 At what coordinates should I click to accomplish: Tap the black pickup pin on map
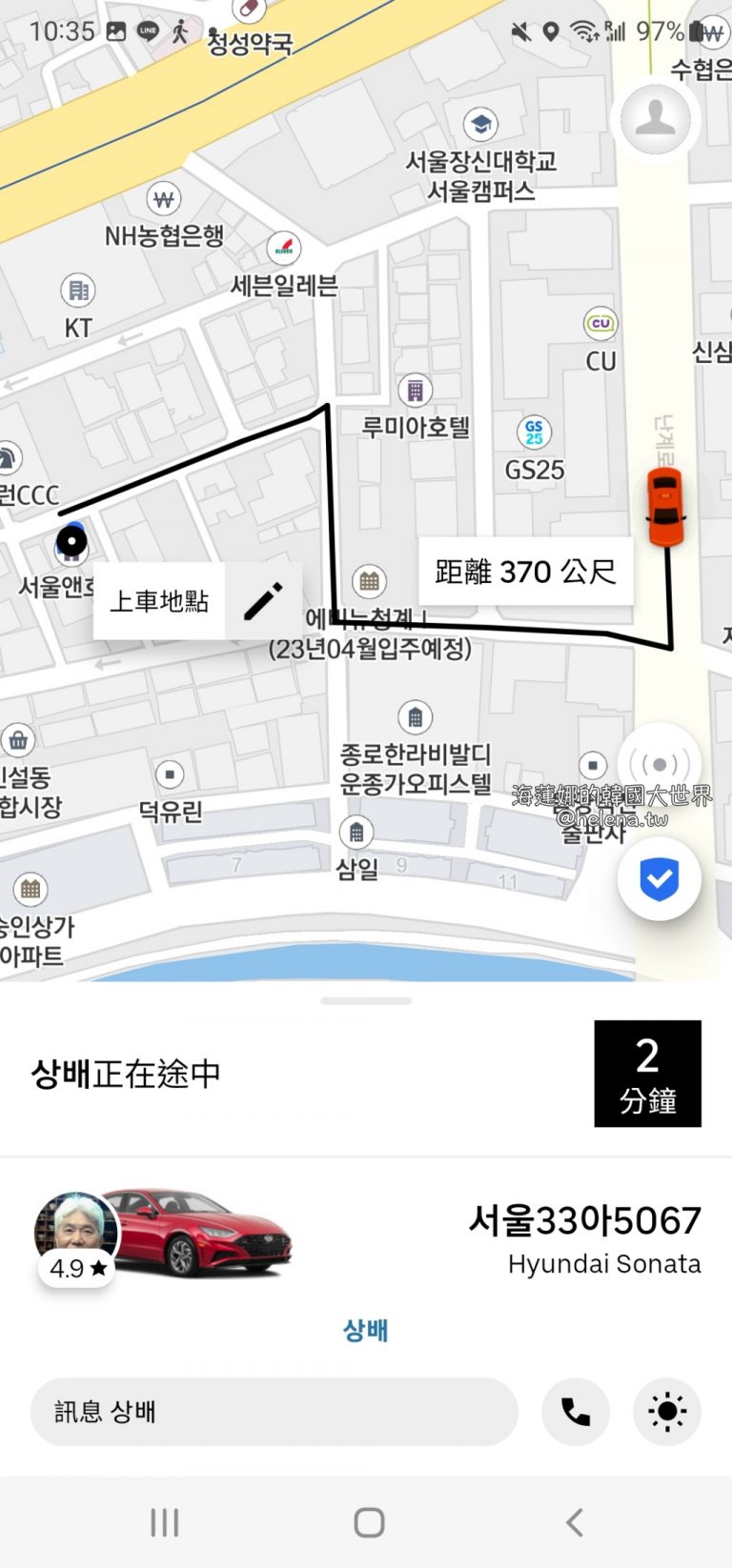click(x=71, y=541)
